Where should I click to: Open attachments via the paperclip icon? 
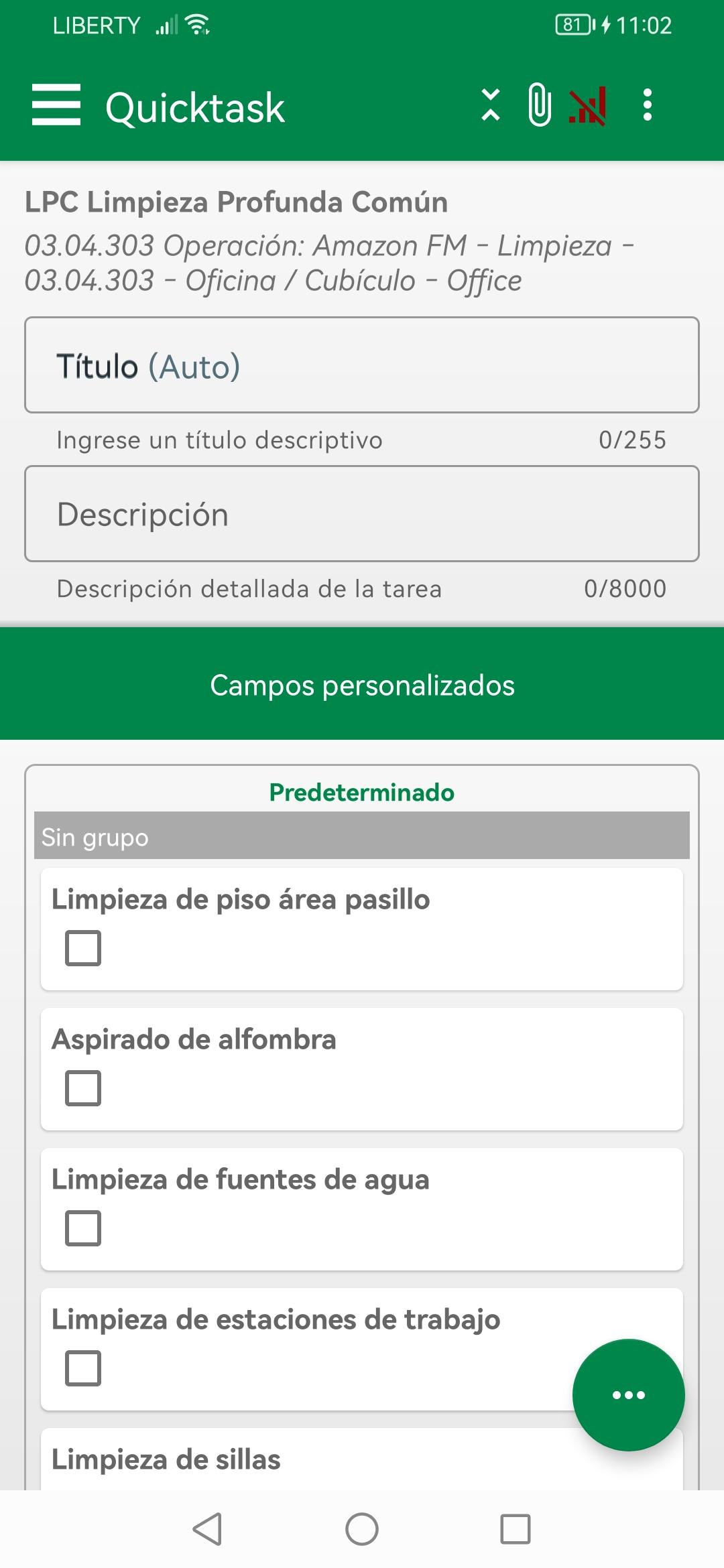(x=540, y=105)
